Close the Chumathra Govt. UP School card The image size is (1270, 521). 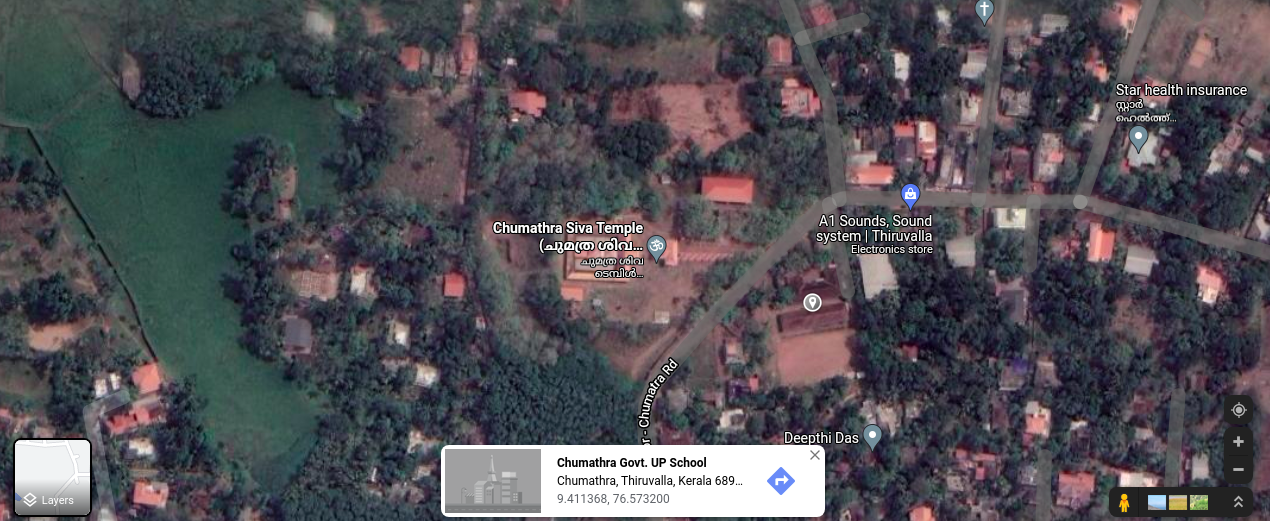[x=814, y=455]
